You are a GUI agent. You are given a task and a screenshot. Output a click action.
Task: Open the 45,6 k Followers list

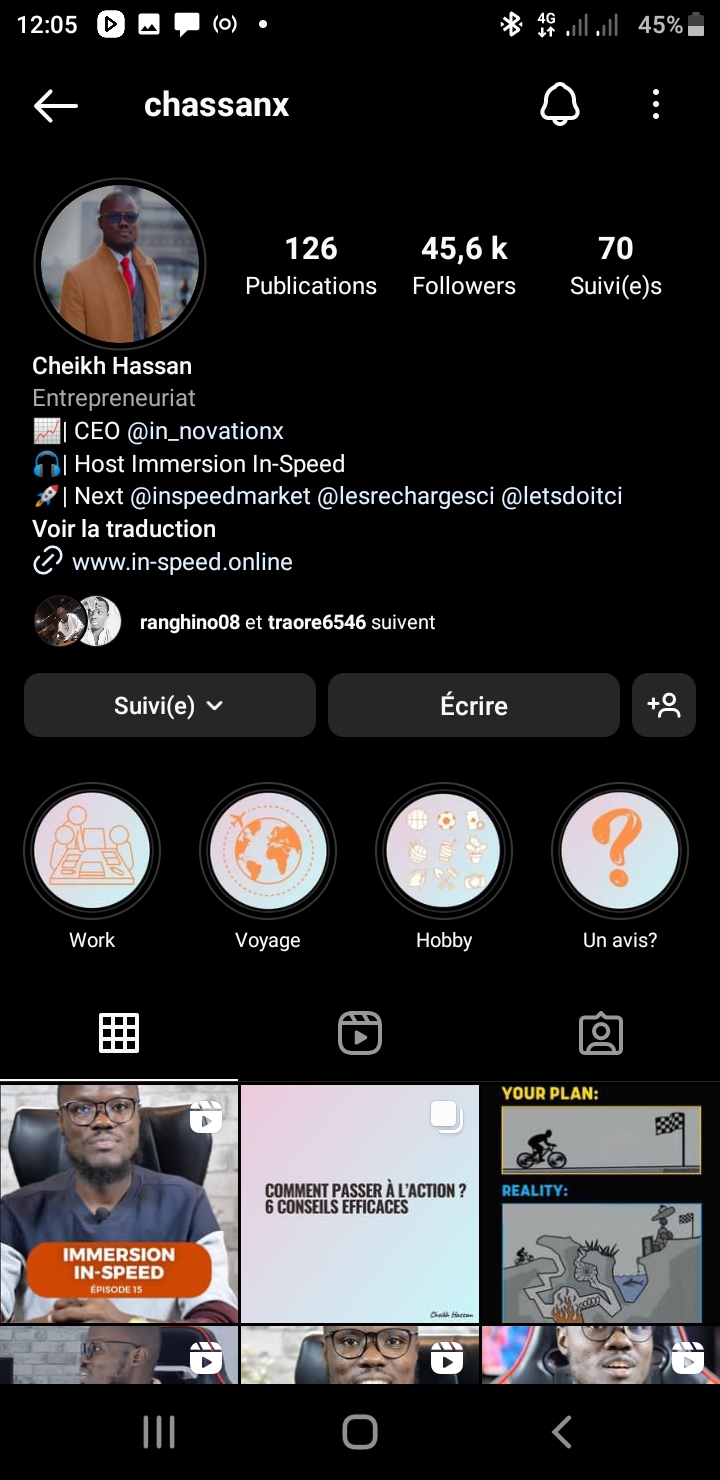click(x=464, y=266)
